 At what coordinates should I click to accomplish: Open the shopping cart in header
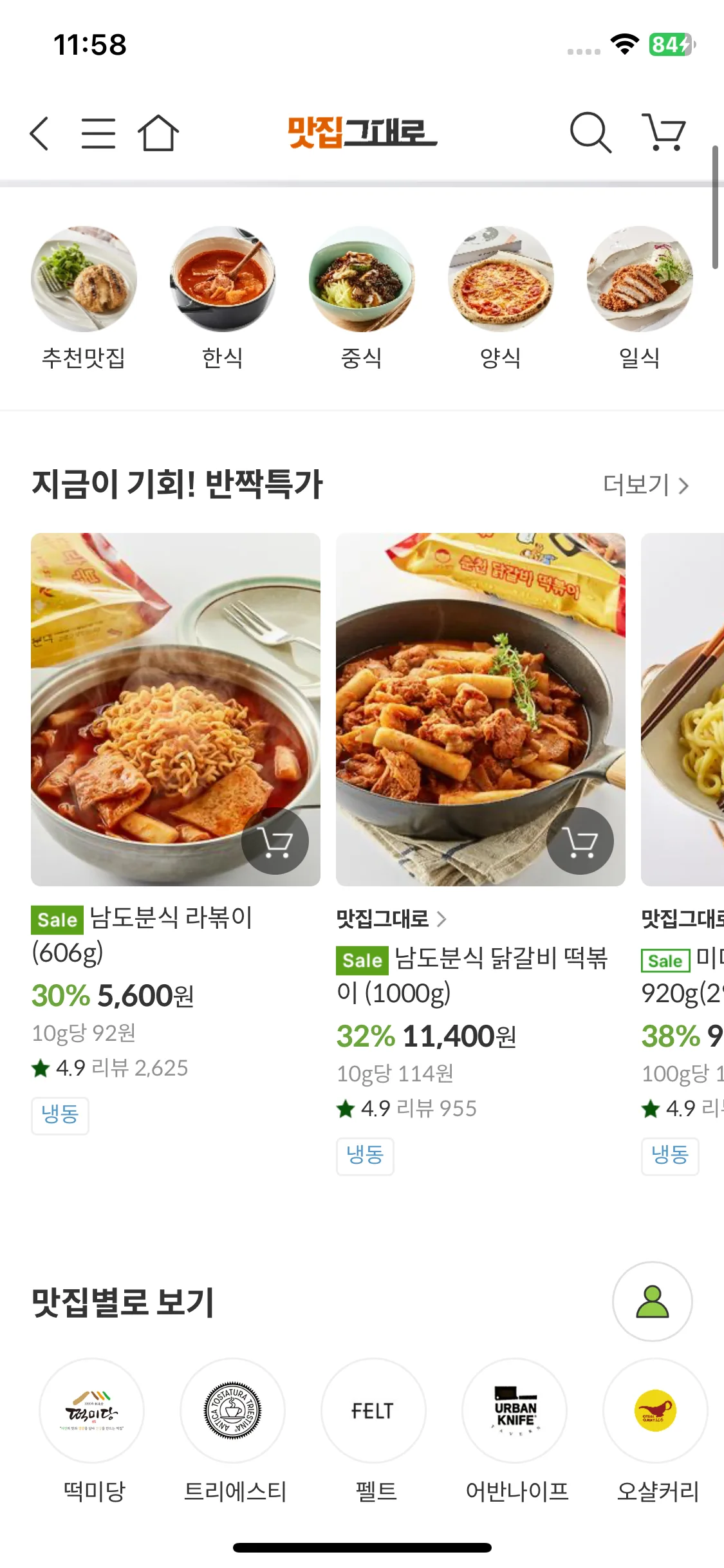click(664, 133)
